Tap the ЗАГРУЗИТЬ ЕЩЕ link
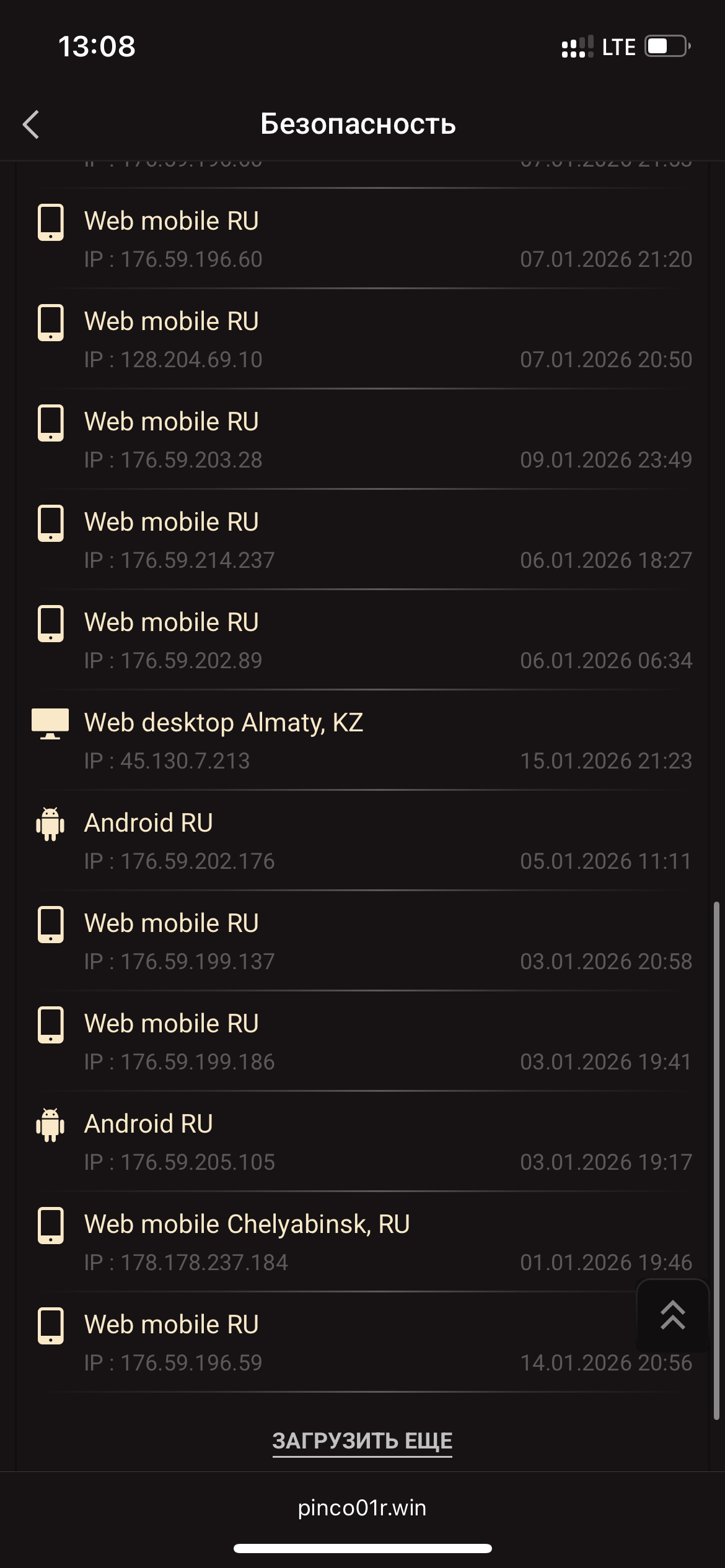This screenshot has height=1568, width=725. click(362, 1440)
